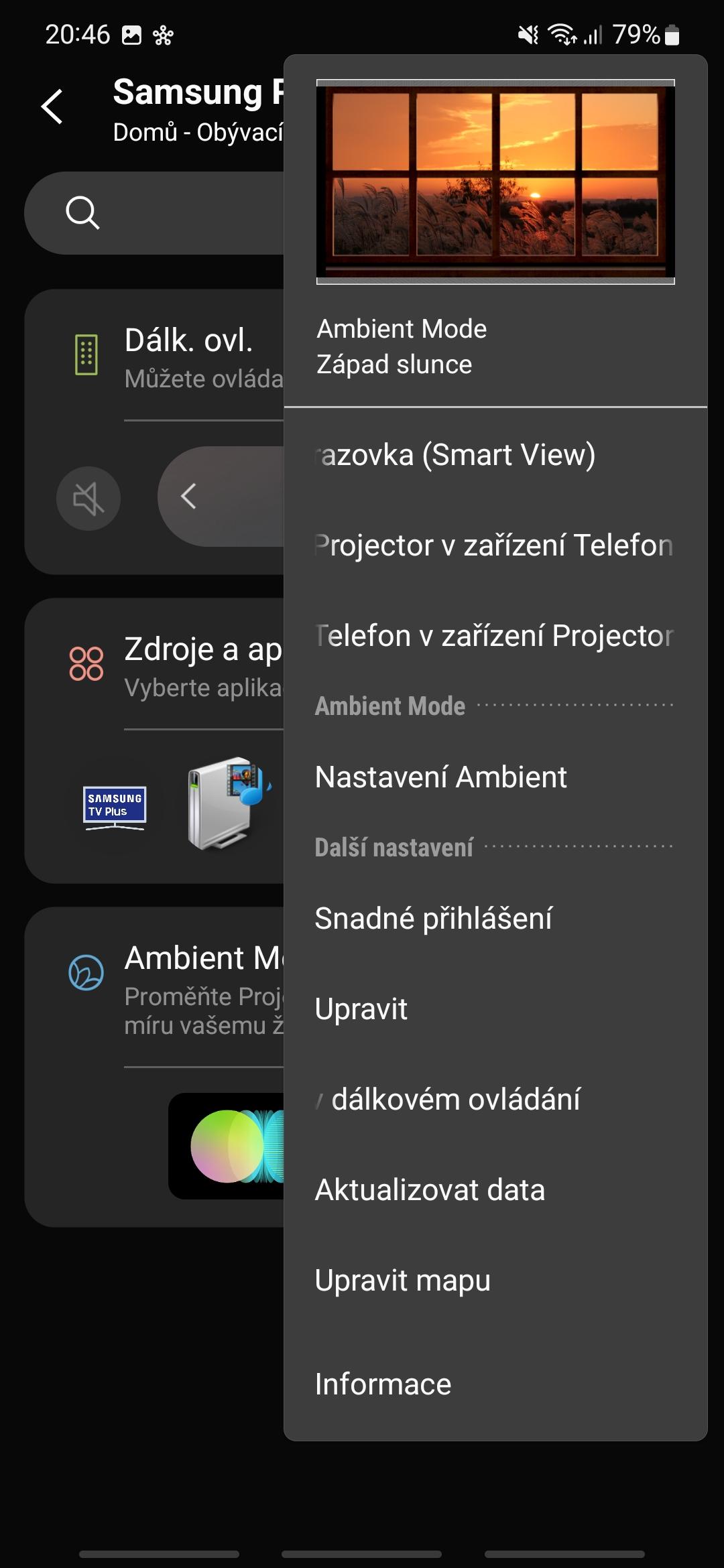
Task: Launch the Samsung TV Plus app
Action: [115, 806]
